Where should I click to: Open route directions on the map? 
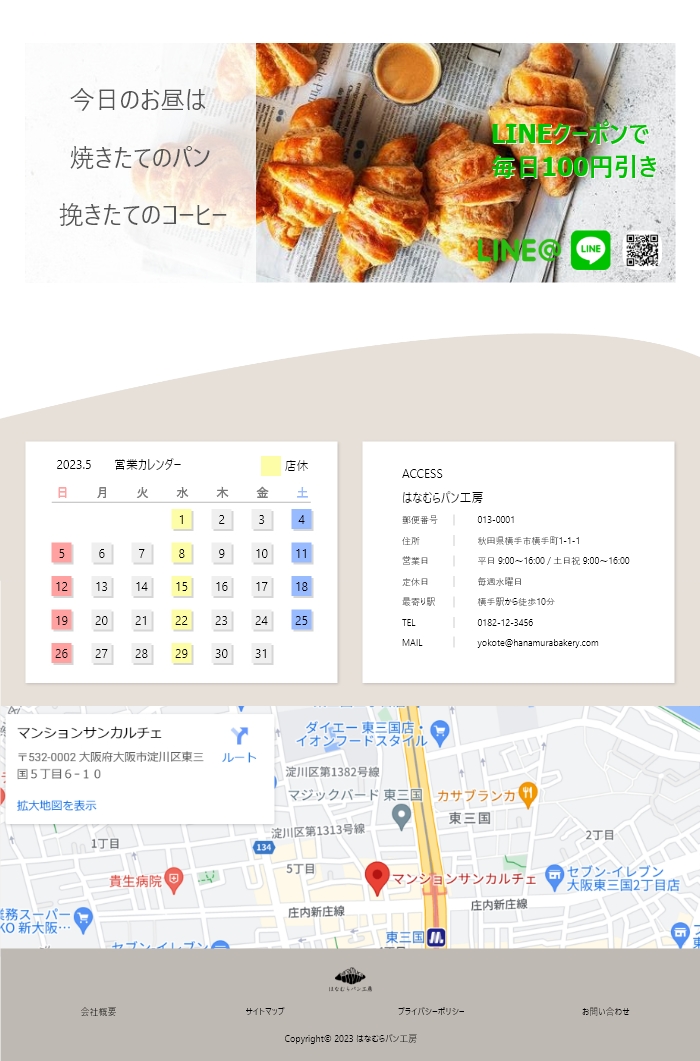point(239,744)
